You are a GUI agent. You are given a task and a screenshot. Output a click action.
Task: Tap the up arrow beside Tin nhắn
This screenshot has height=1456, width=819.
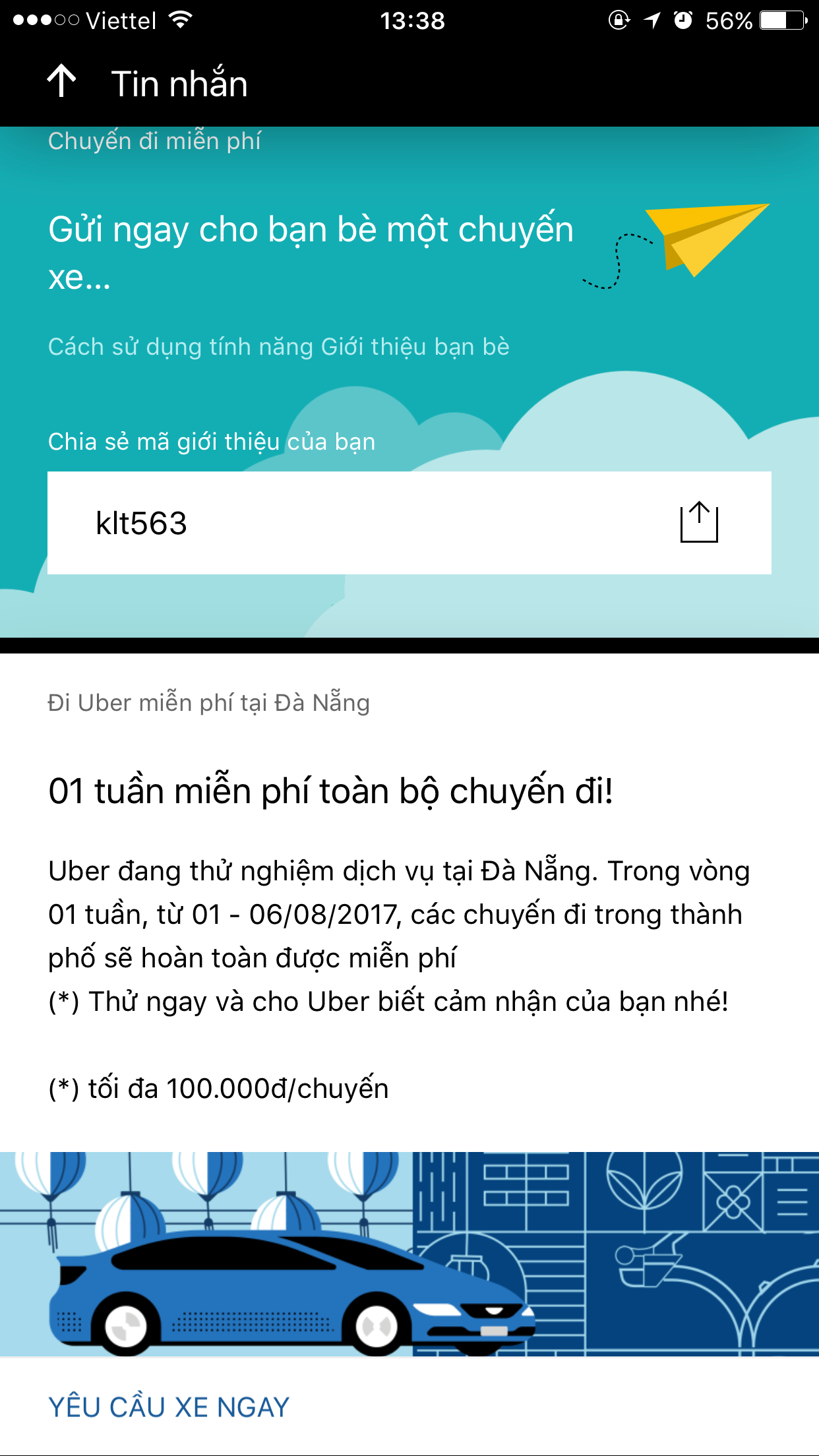[62, 82]
